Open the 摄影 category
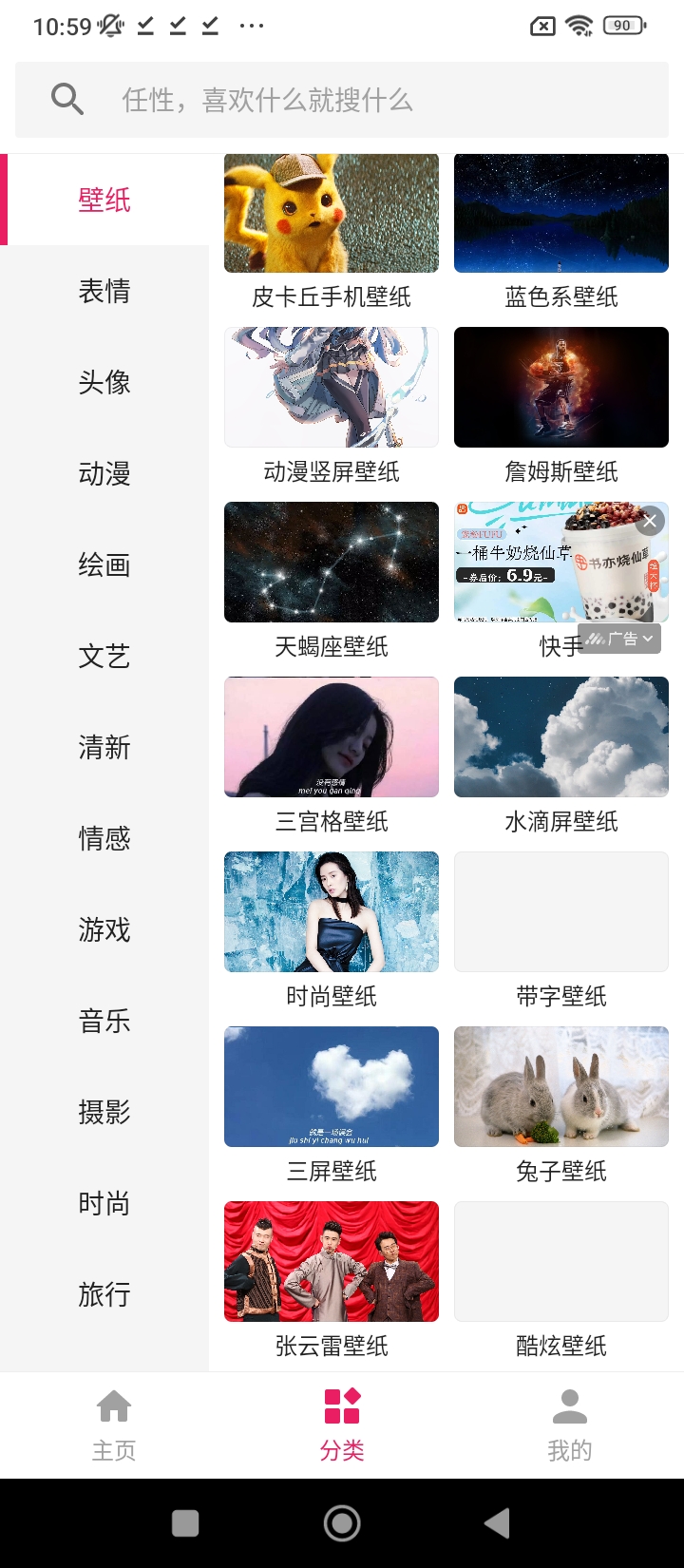 pos(104,1112)
